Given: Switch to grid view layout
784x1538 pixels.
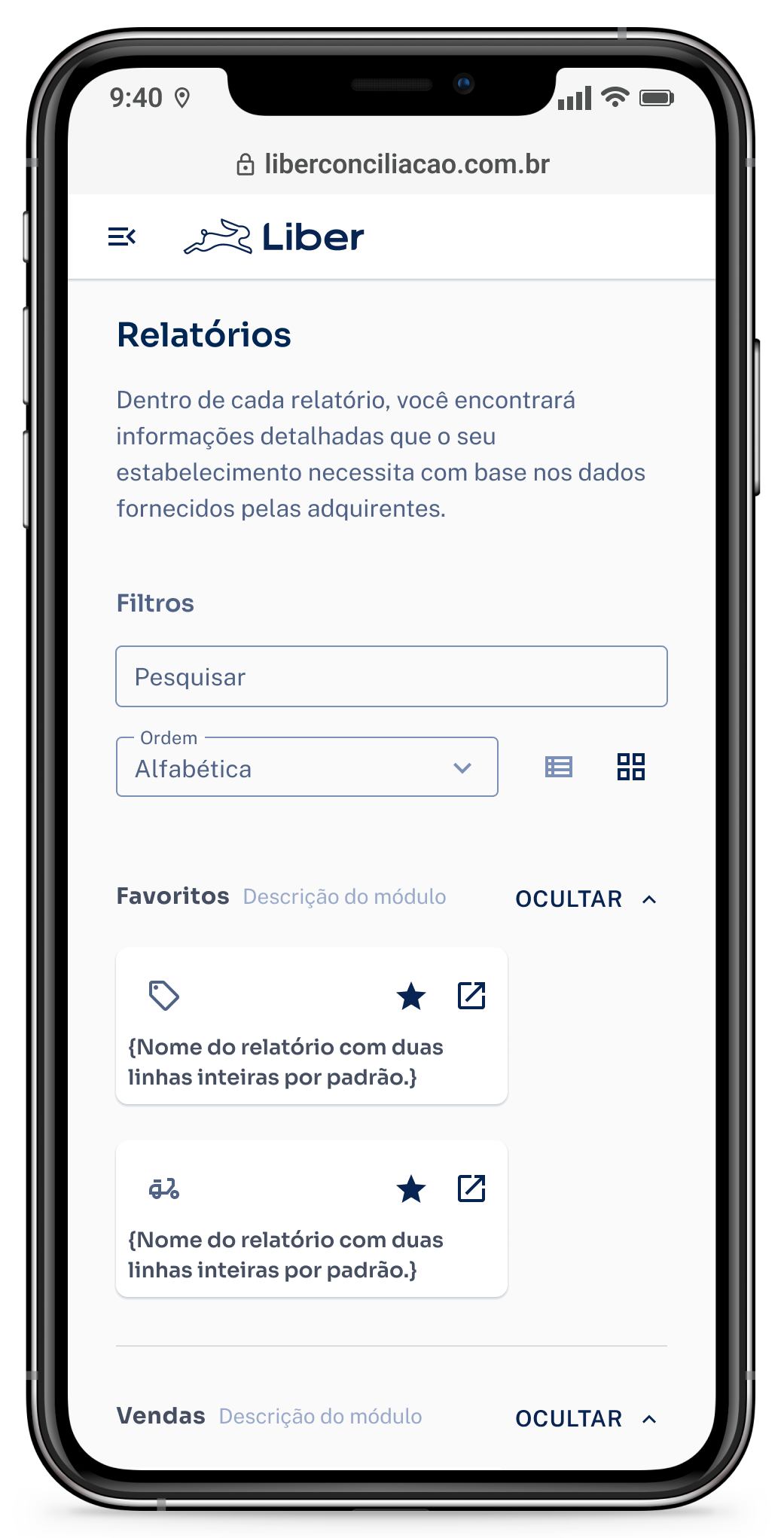Looking at the screenshot, I should (x=630, y=767).
